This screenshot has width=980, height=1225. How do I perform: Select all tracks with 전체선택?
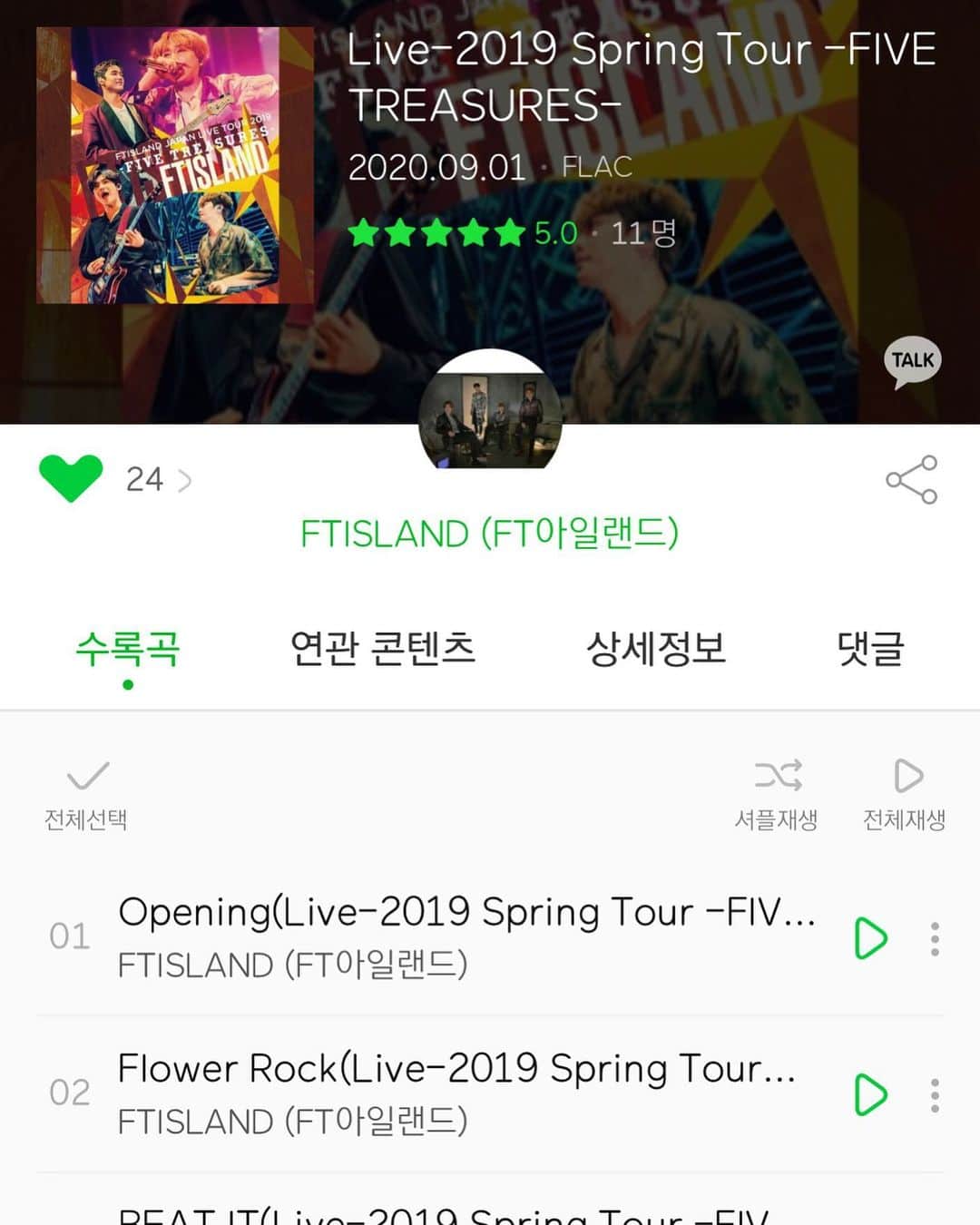(x=87, y=794)
